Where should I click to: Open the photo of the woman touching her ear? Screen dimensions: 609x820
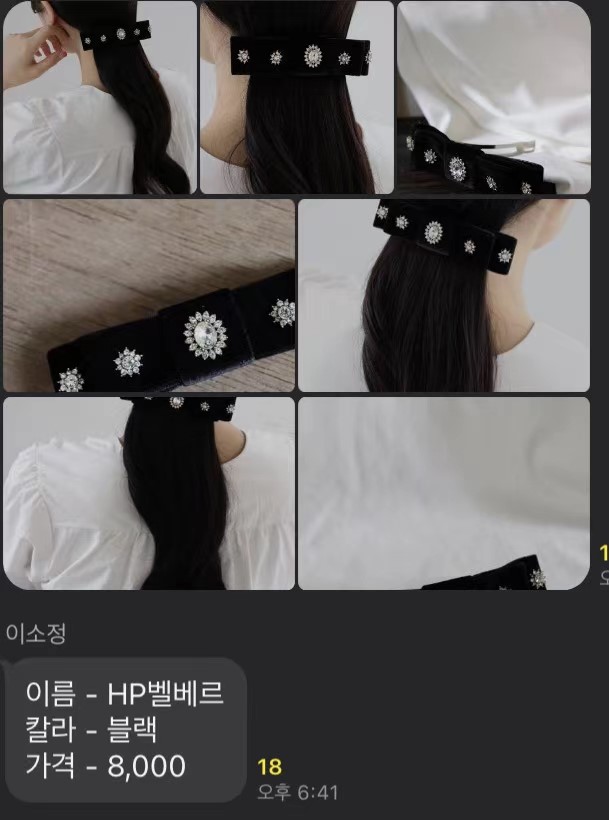click(99, 97)
